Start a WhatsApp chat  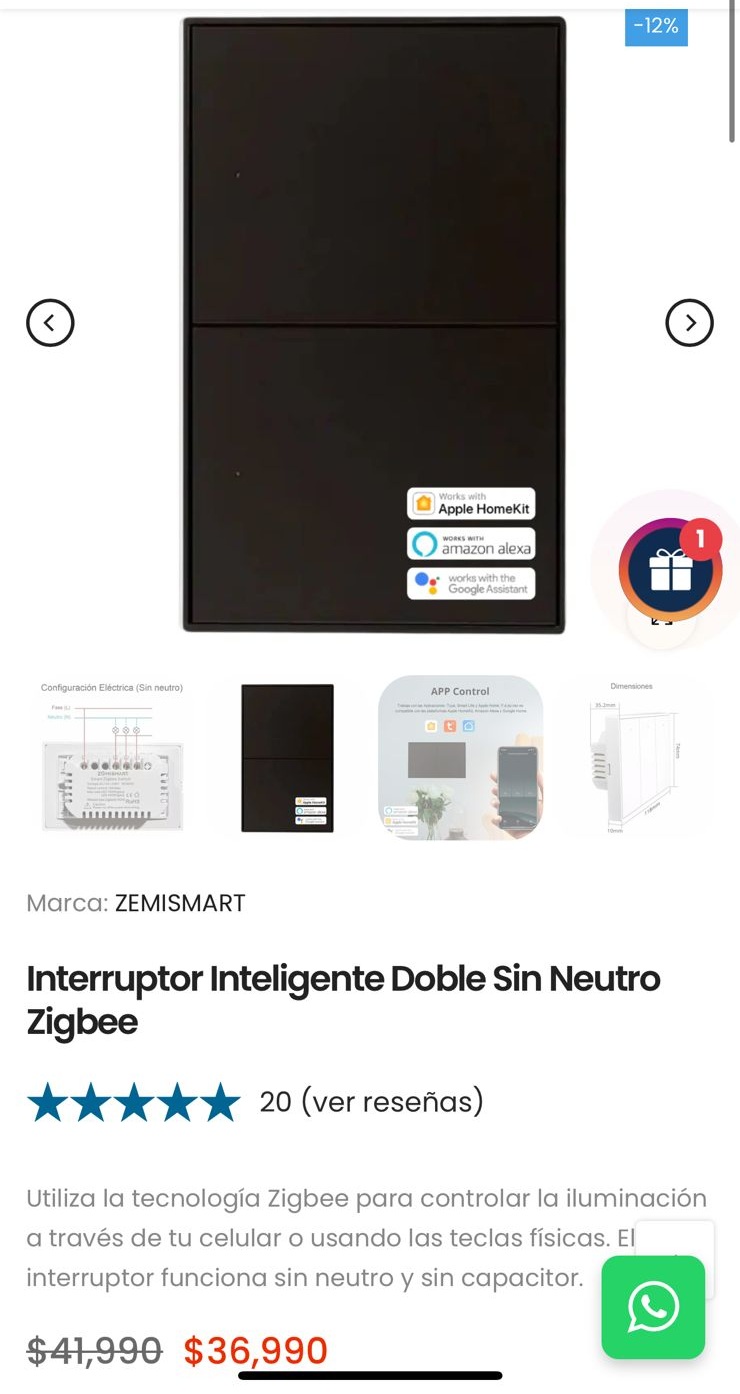(653, 1307)
